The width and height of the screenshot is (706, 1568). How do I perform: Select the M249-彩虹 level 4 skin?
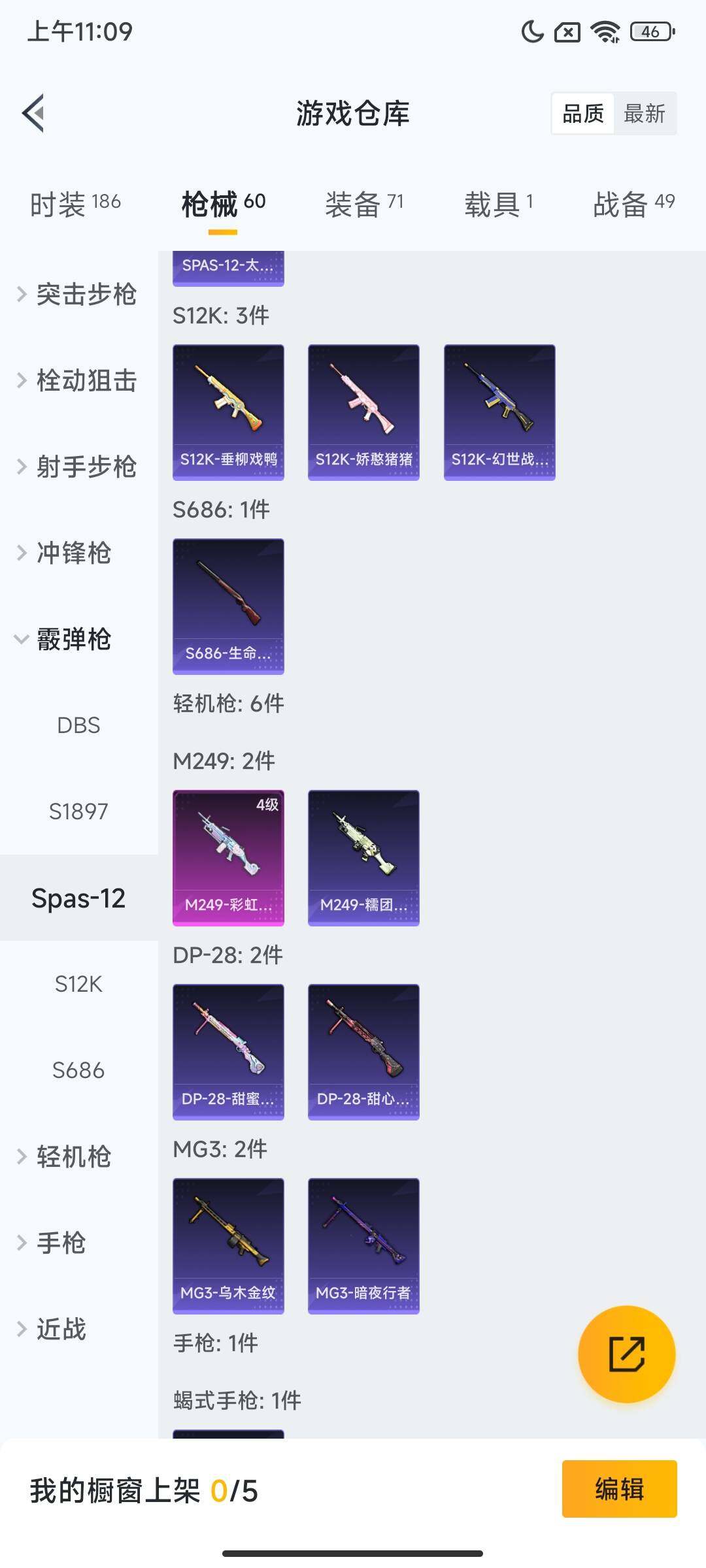[x=229, y=857]
